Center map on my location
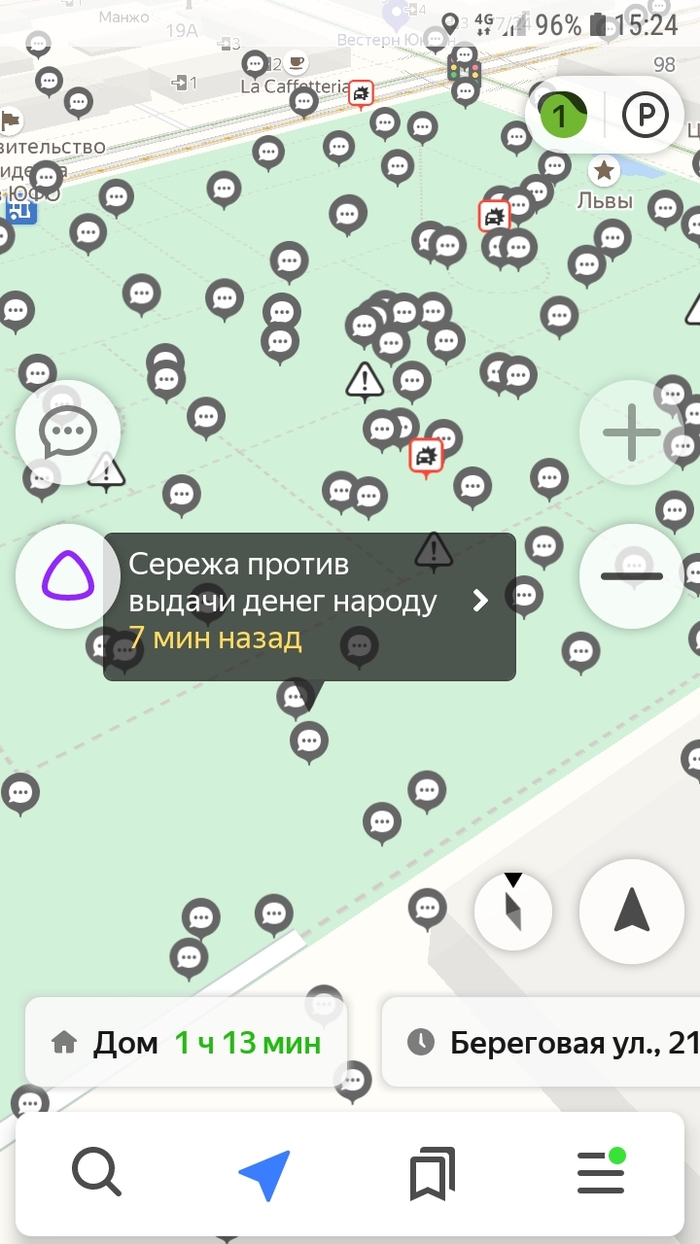The image size is (700, 1244). pos(631,910)
